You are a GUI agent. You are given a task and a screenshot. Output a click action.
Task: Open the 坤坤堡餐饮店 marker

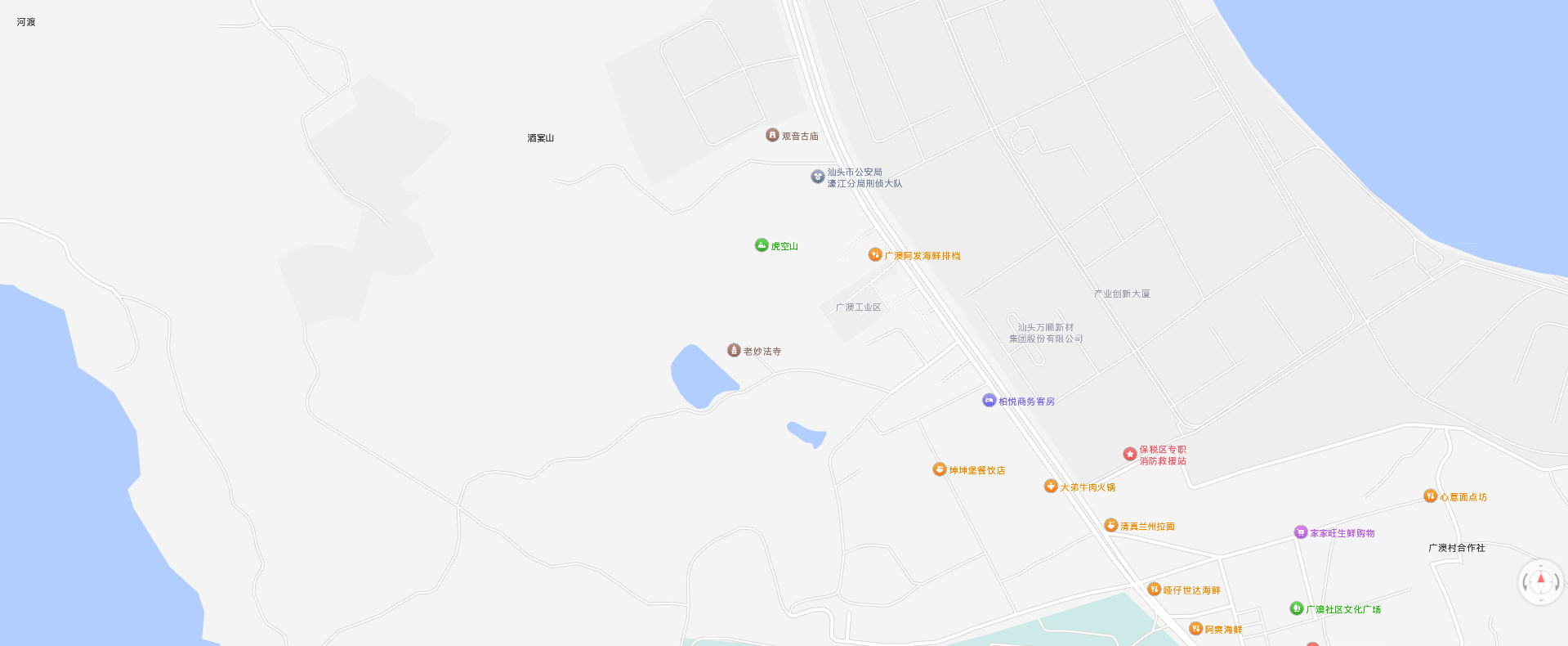click(x=940, y=469)
